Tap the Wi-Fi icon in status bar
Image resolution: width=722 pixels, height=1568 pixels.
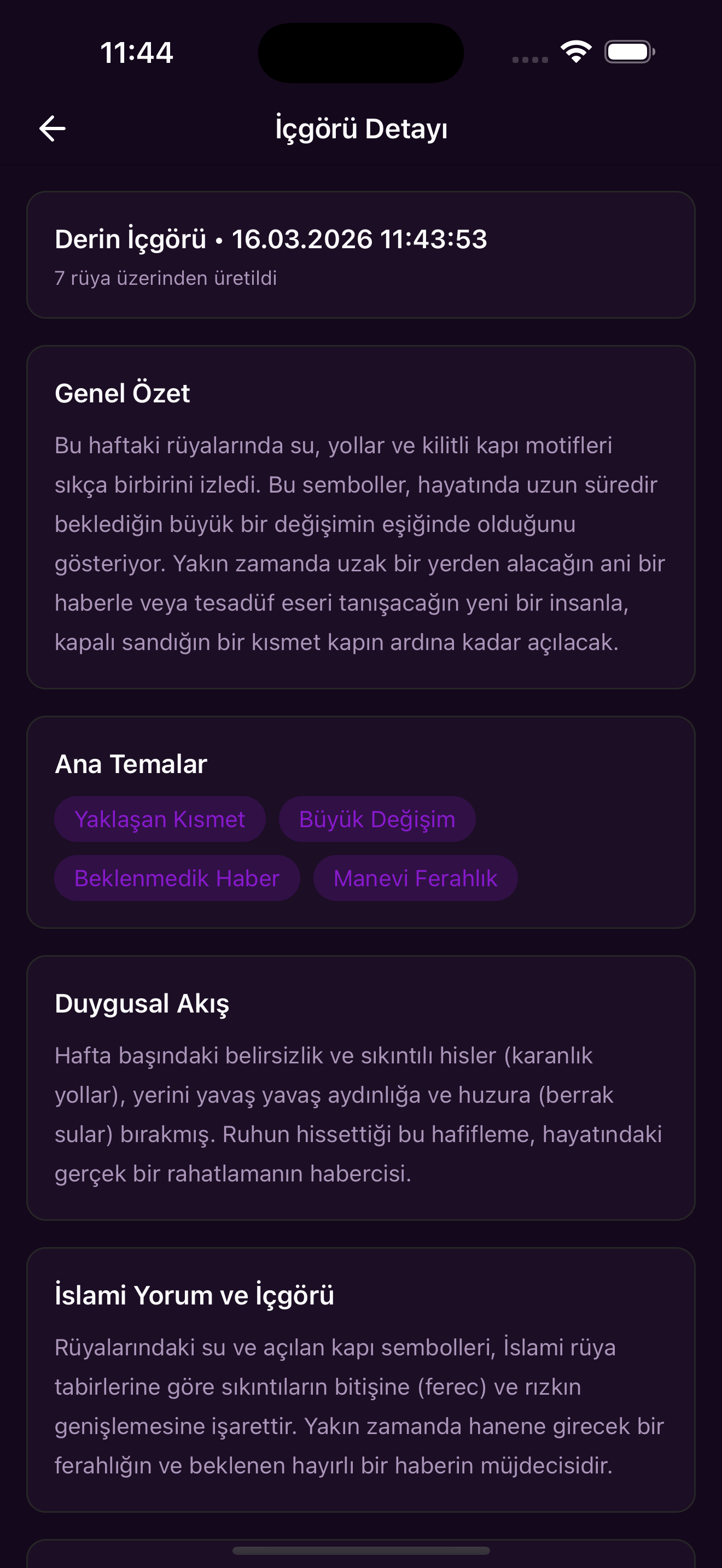point(575,52)
